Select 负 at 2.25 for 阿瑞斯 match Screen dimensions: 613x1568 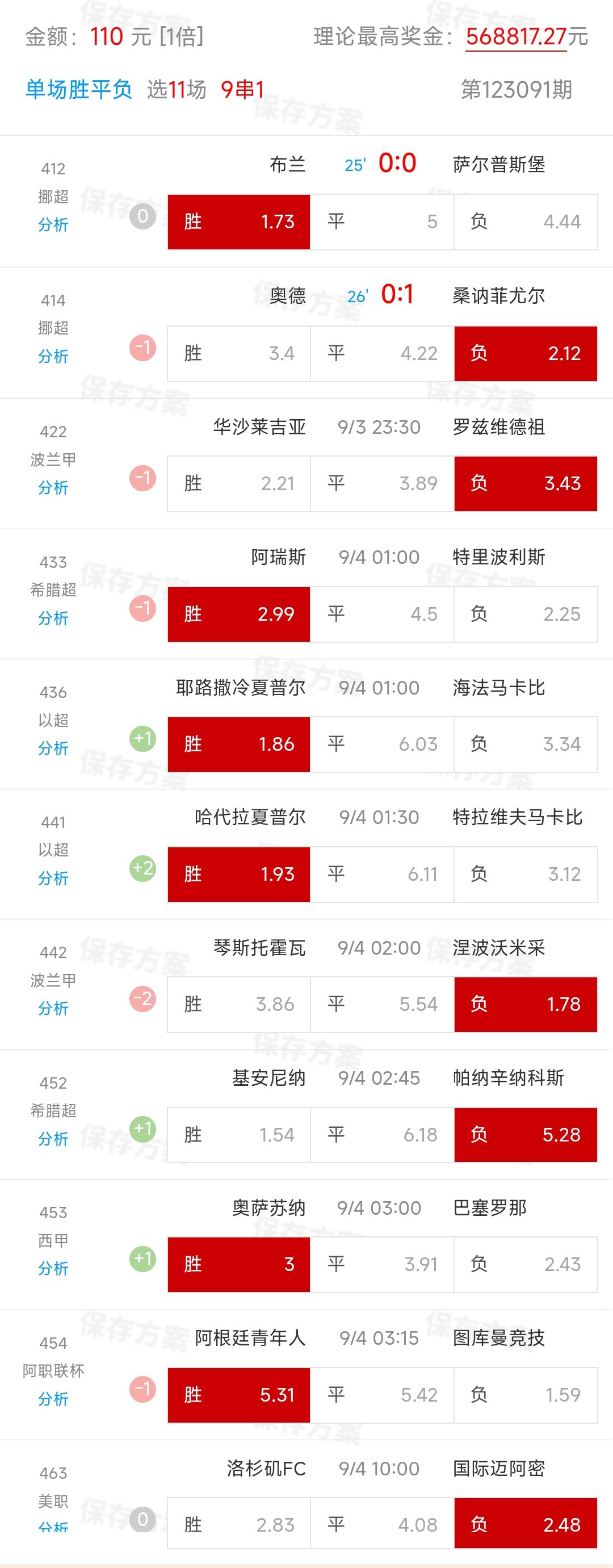point(526,614)
